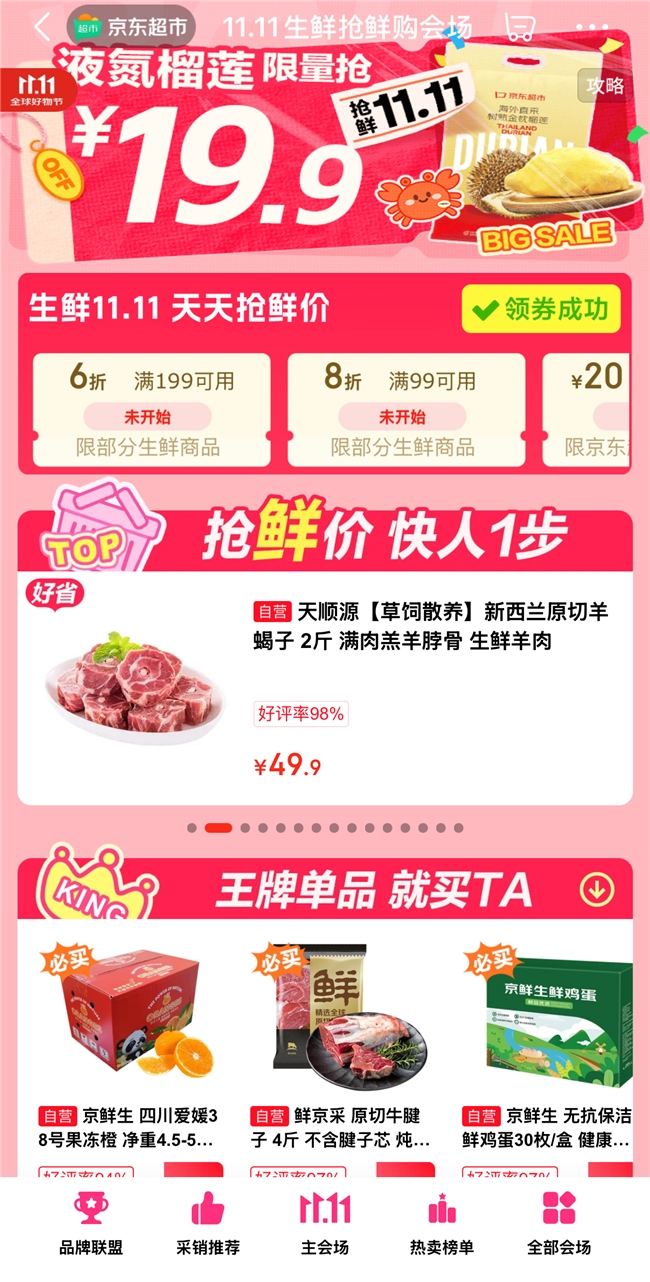Tap the 京东超市 store label
This screenshot has height=1282, width=650.
tap(131, 27)
